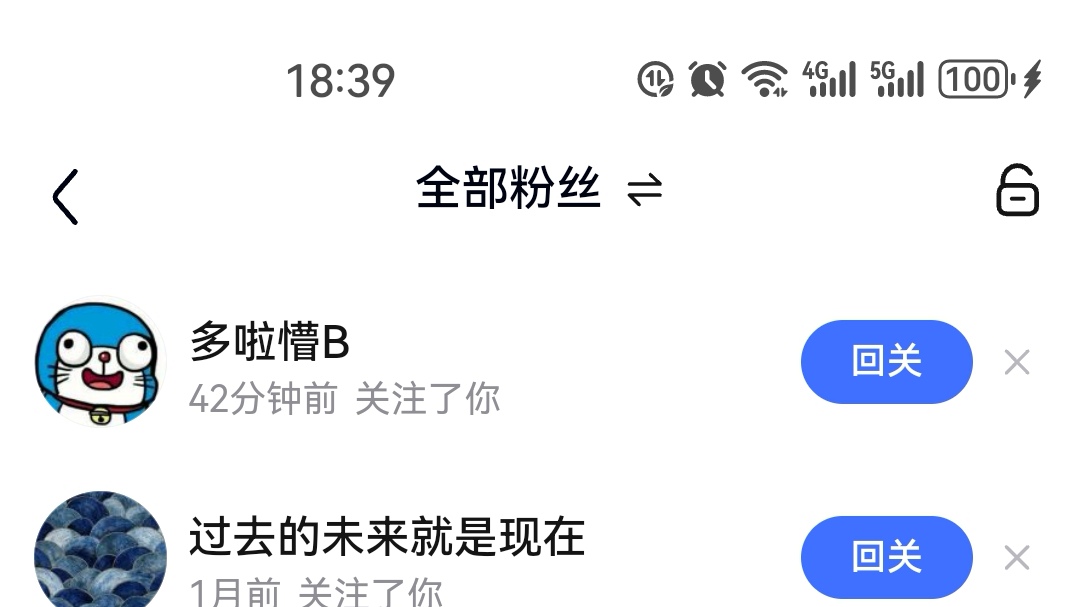Screen dimensions: 1080x607
Task: Open 多啦懵B's profile row
Action: (x=400, y=365)
